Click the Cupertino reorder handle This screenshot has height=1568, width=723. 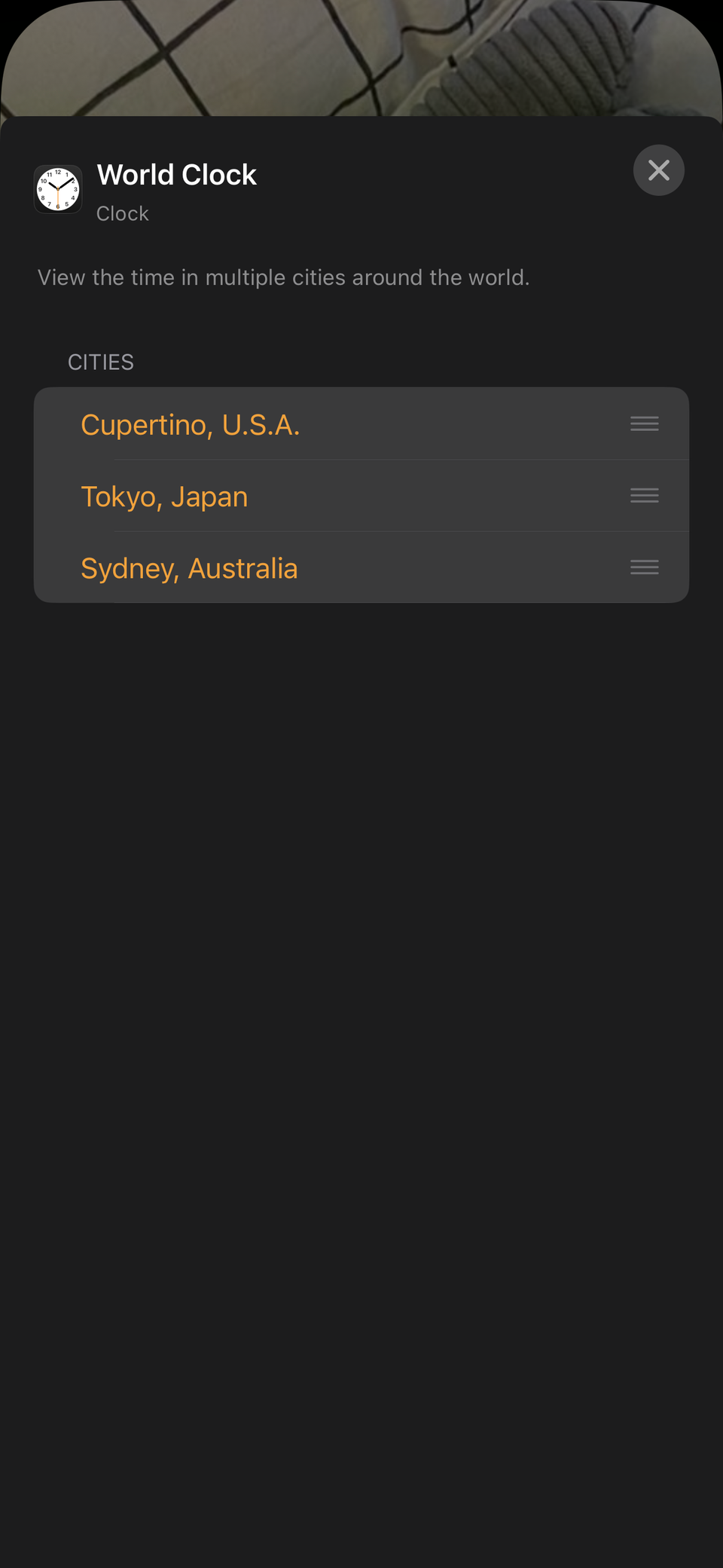(x=644, y=423)
